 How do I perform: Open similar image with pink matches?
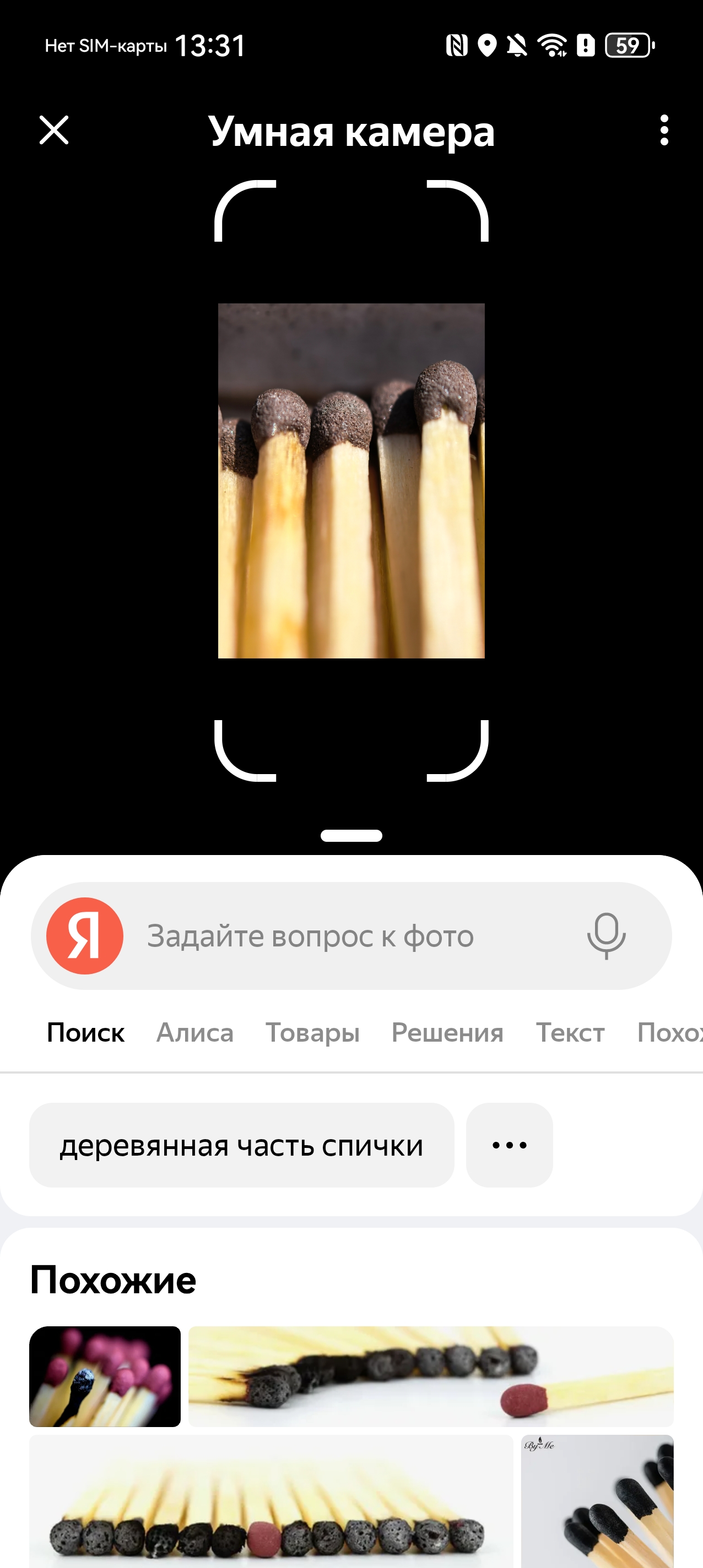pos(105,1376)
